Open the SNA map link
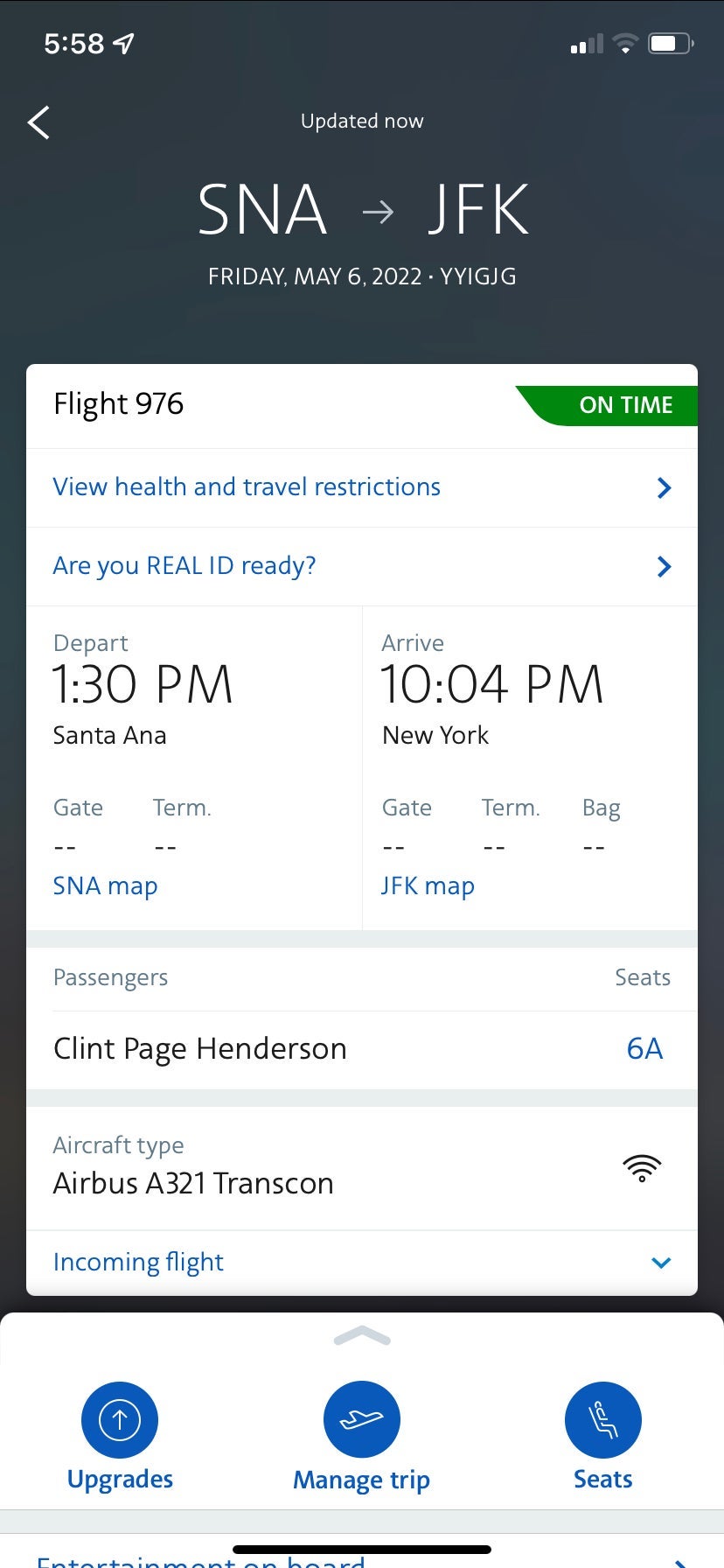Viewport: 724px width, 1568px height. (105, 885)
